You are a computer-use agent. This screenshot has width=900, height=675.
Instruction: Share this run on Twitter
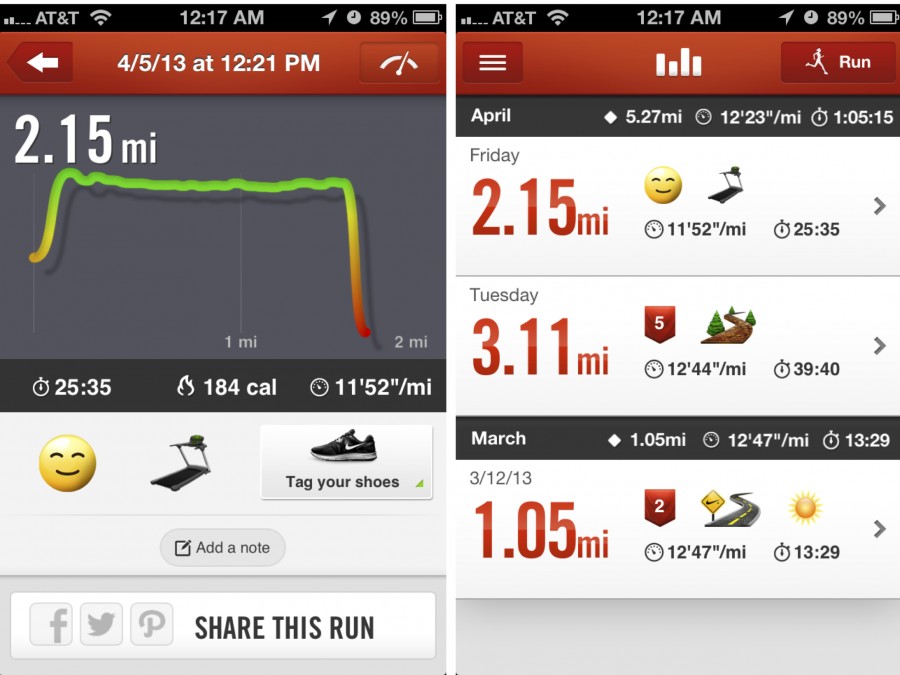101,625
